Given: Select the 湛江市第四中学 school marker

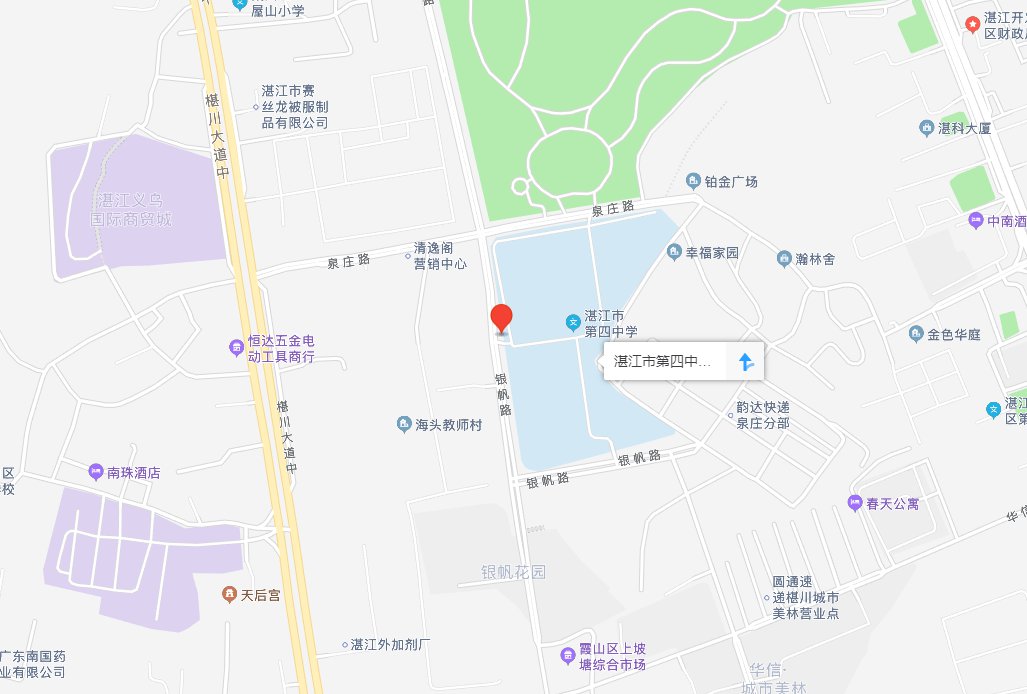Looking at the screenshot, I should point(572,322).
